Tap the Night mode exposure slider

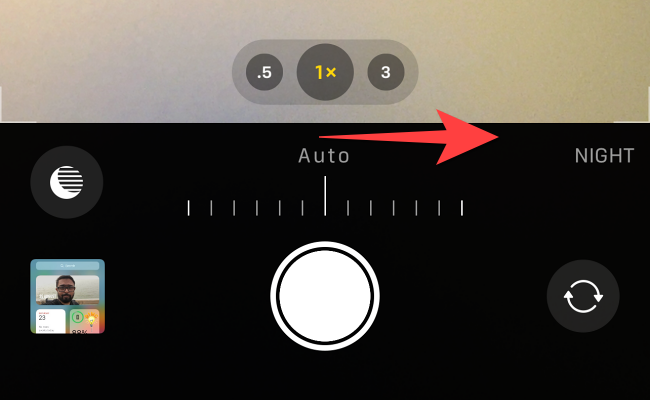325,205
